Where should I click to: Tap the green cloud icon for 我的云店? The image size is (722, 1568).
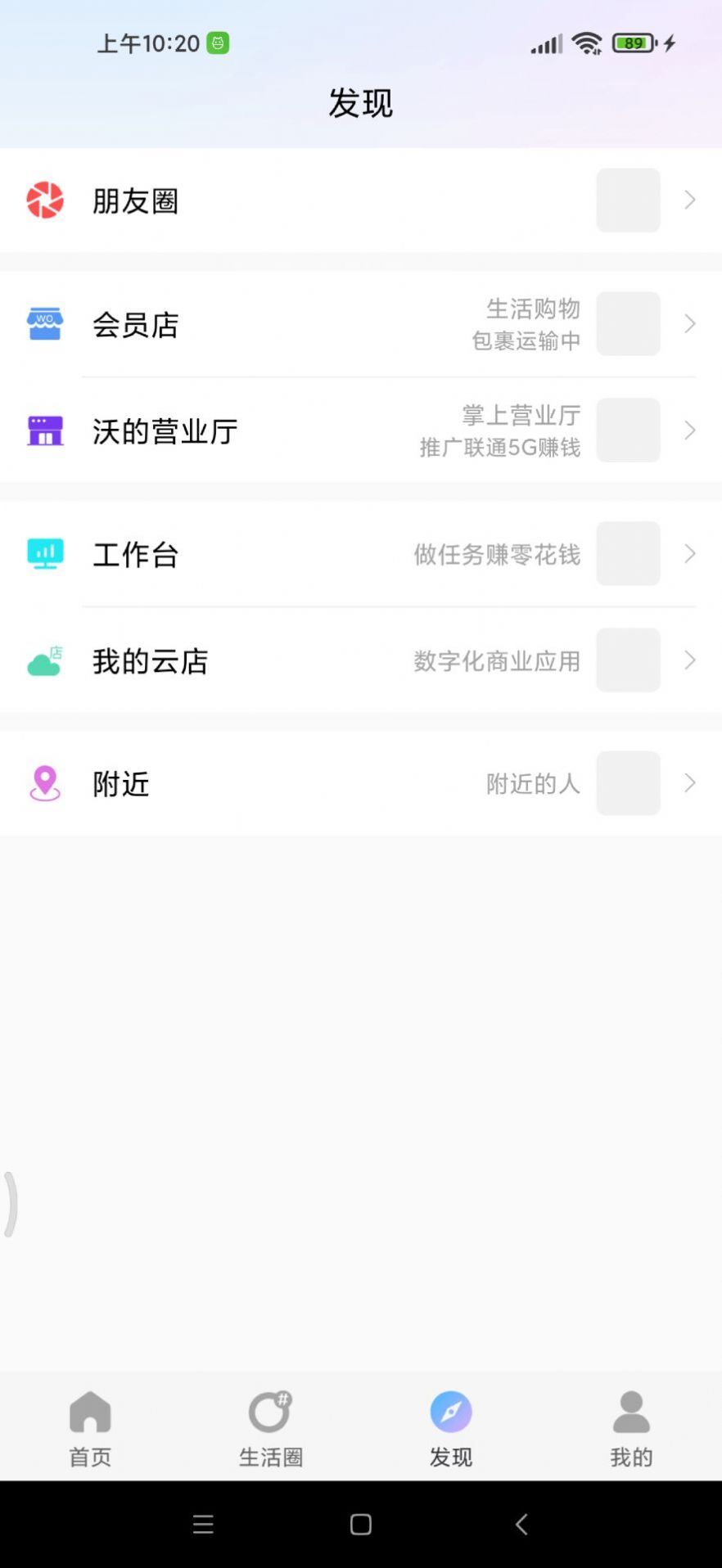(45, 660)
